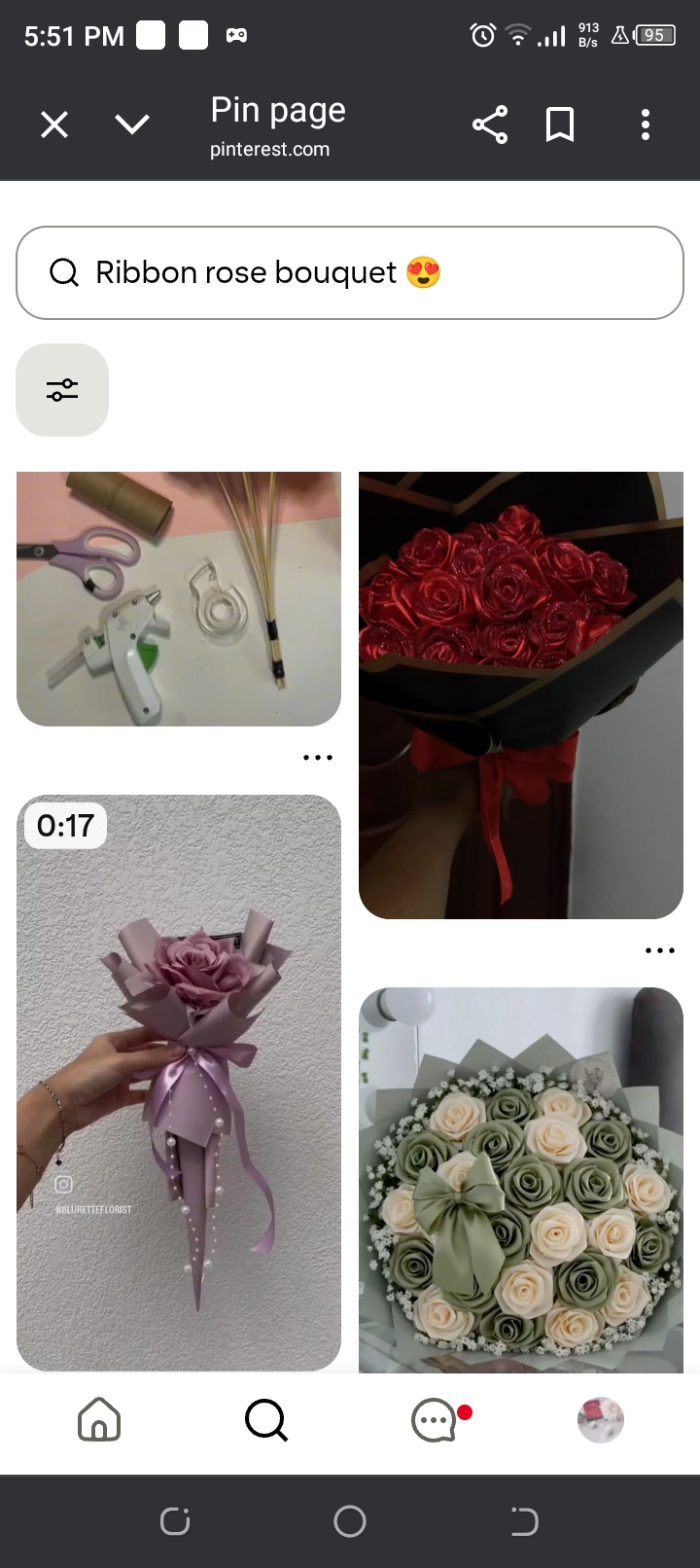Open the craft tools pin
Screen dimensions: 700x1568
pos(179,598)
